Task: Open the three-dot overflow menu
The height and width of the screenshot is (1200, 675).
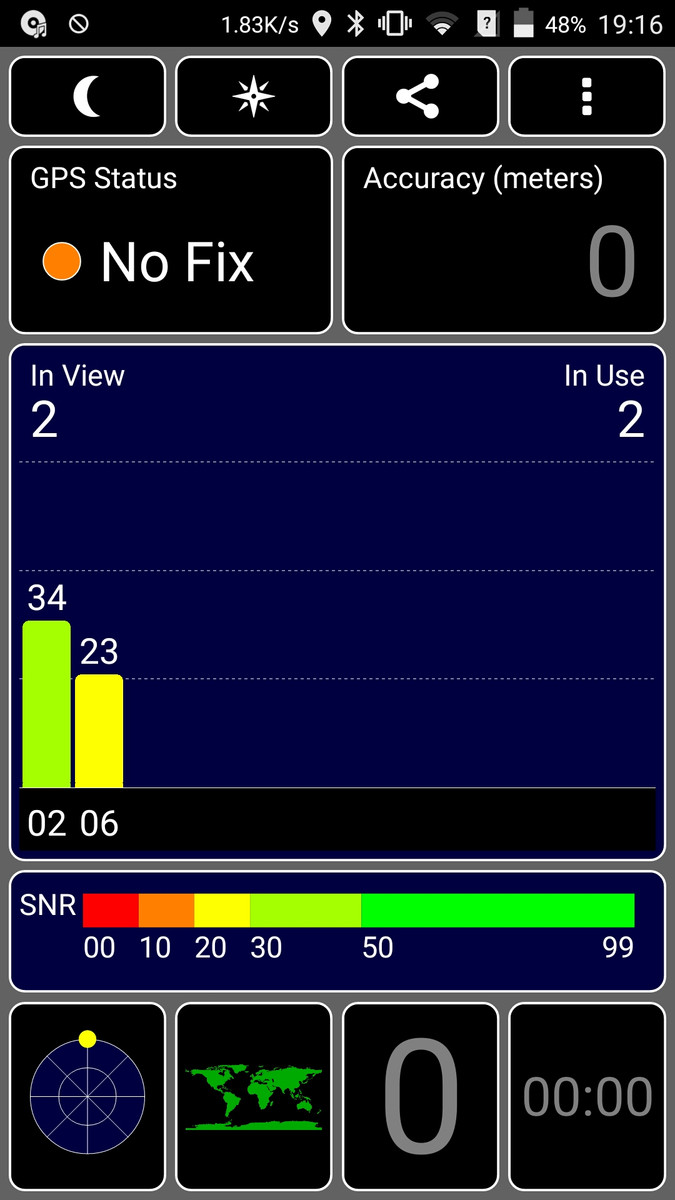Action: coord(587,97)
